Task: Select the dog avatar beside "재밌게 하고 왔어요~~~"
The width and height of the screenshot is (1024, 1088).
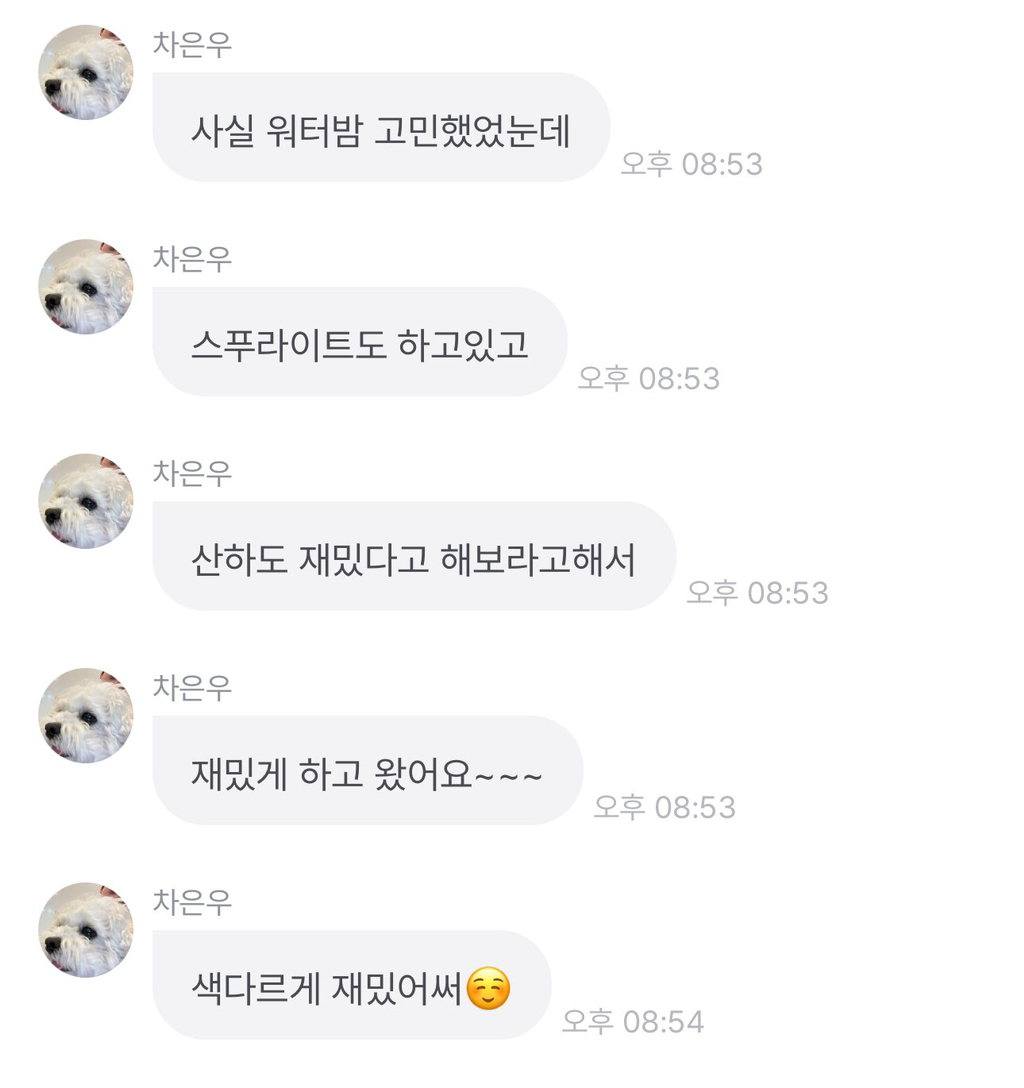Action: point(86,715)
